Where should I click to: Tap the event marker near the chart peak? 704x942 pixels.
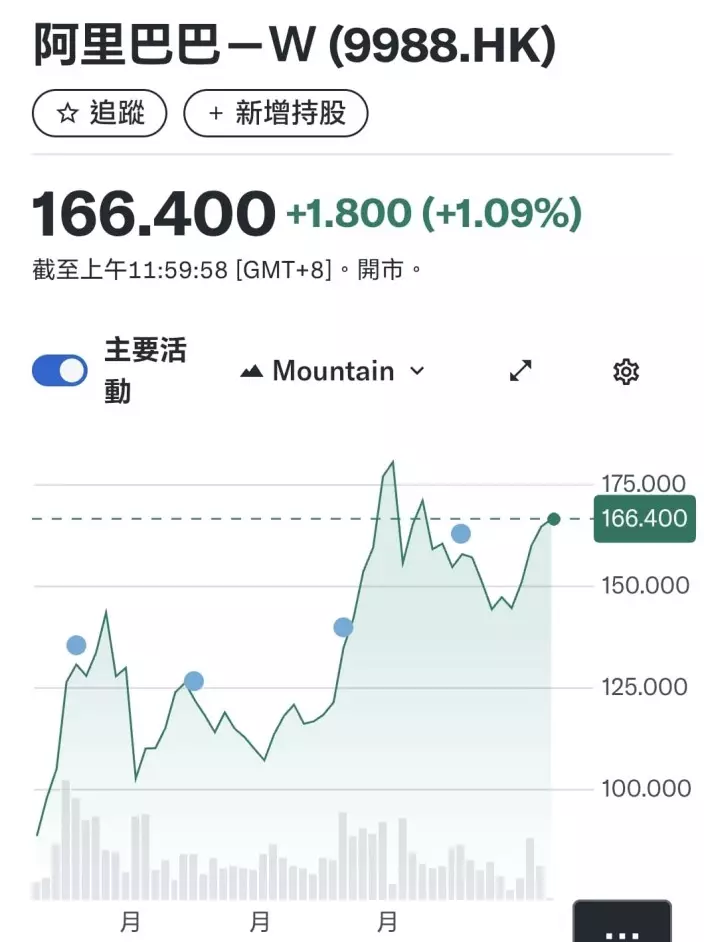461,534
